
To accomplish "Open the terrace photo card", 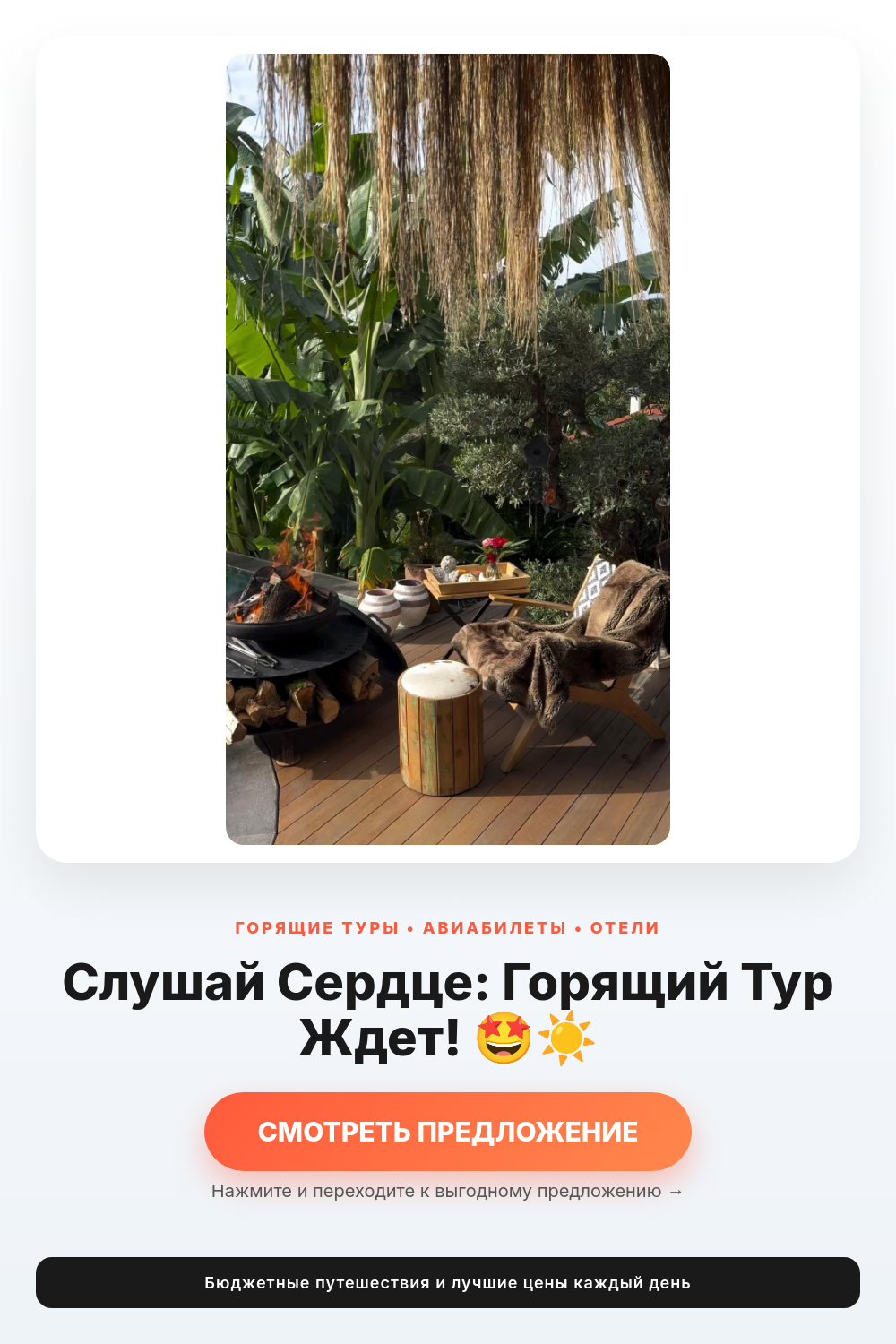I will [x=448, y=449].
